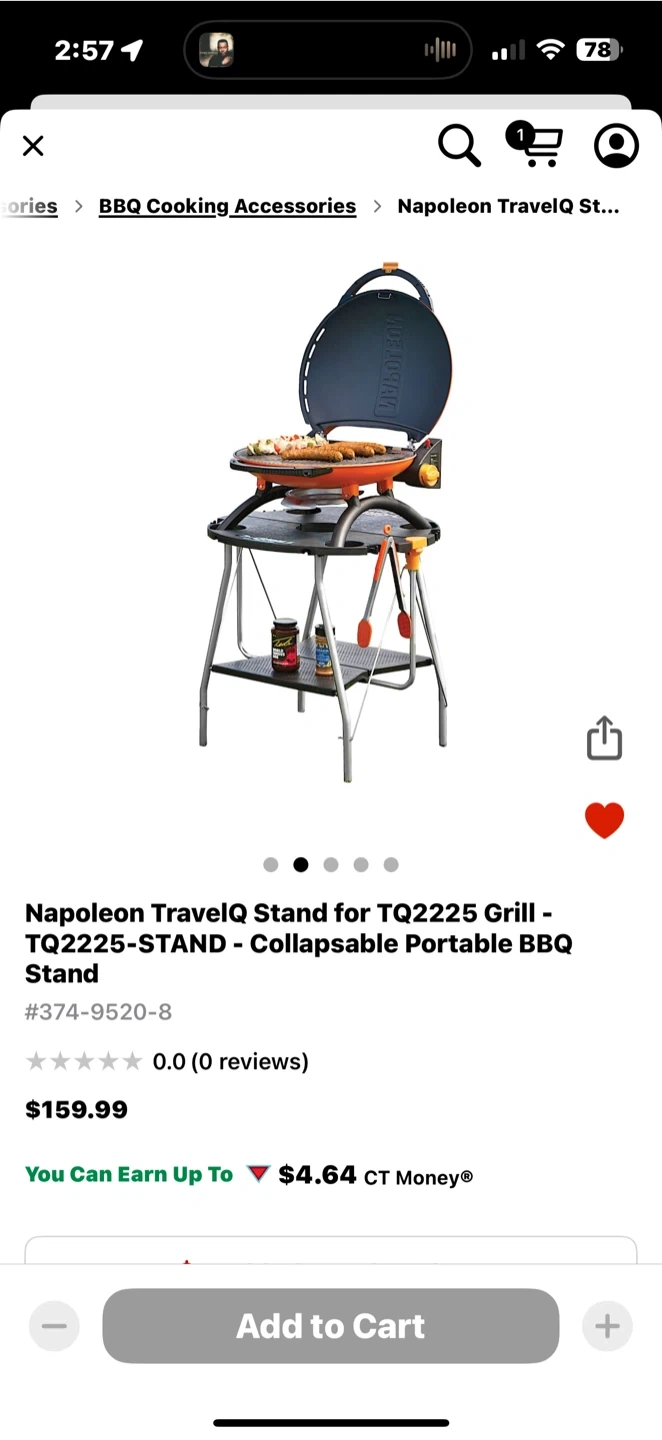
Task: Share this Napoleon TravelQ Stand
Action: click(604, 739)
